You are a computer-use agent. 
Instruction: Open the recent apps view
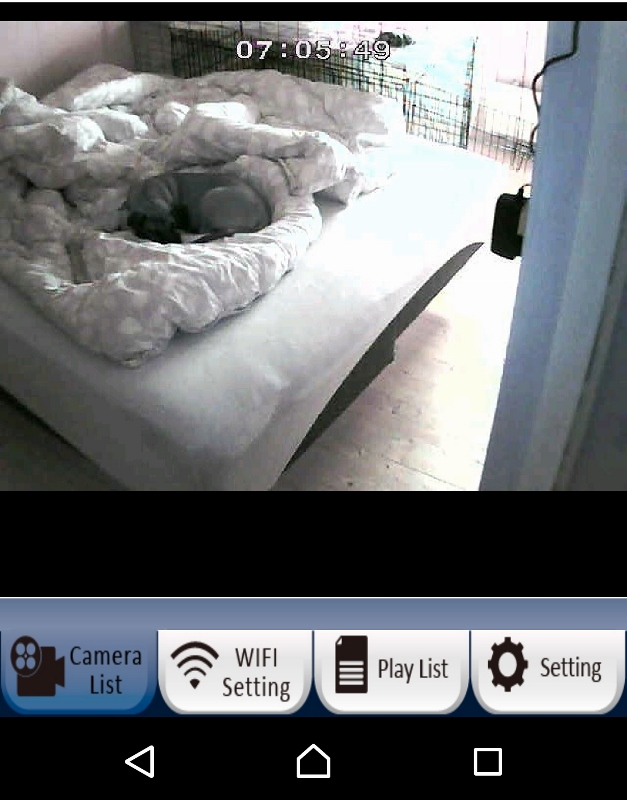click(x=487, y=762)
